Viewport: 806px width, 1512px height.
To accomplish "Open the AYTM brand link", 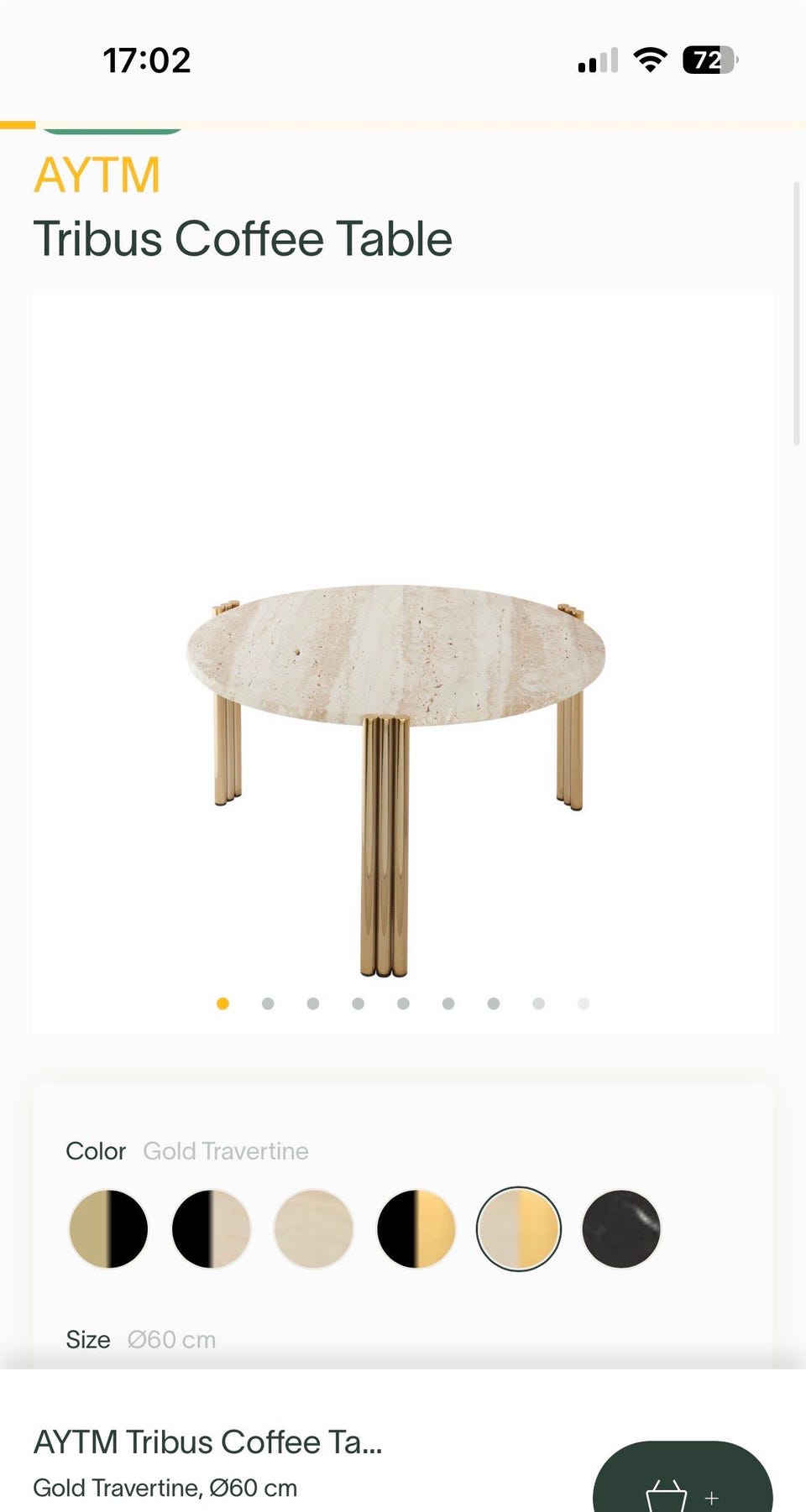I will pyautogui.click(x=97, y=175).
